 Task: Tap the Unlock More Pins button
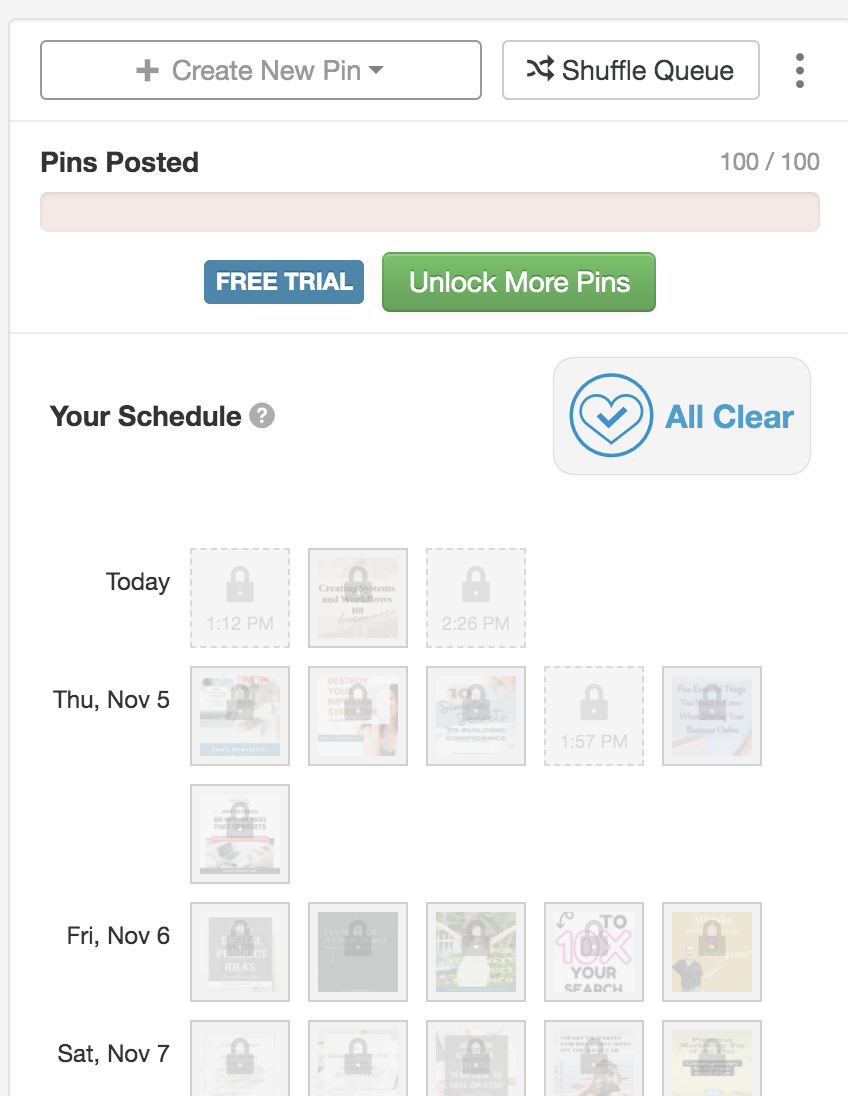tap(519, 282)
